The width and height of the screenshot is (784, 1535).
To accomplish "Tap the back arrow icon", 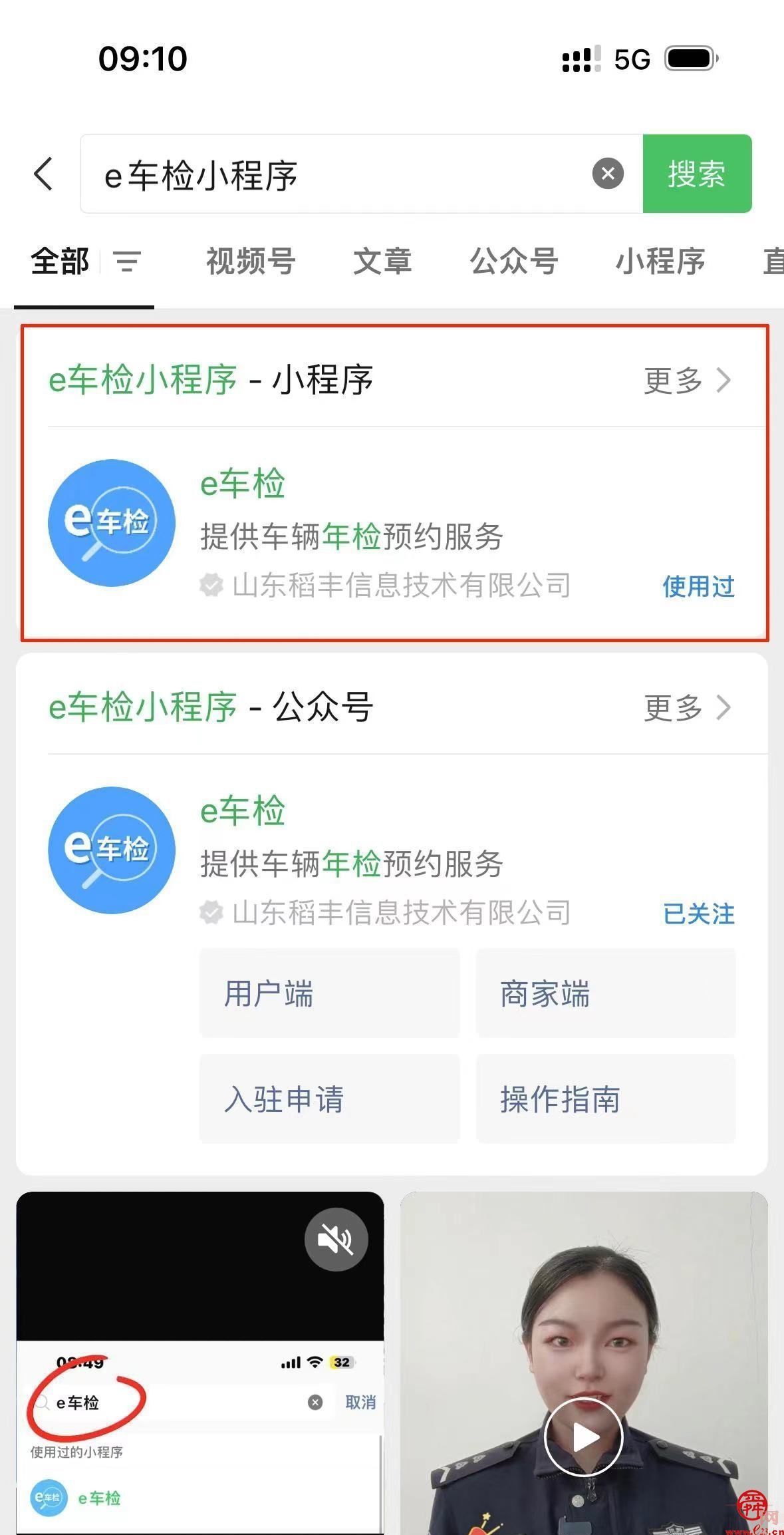I will 42,174.
